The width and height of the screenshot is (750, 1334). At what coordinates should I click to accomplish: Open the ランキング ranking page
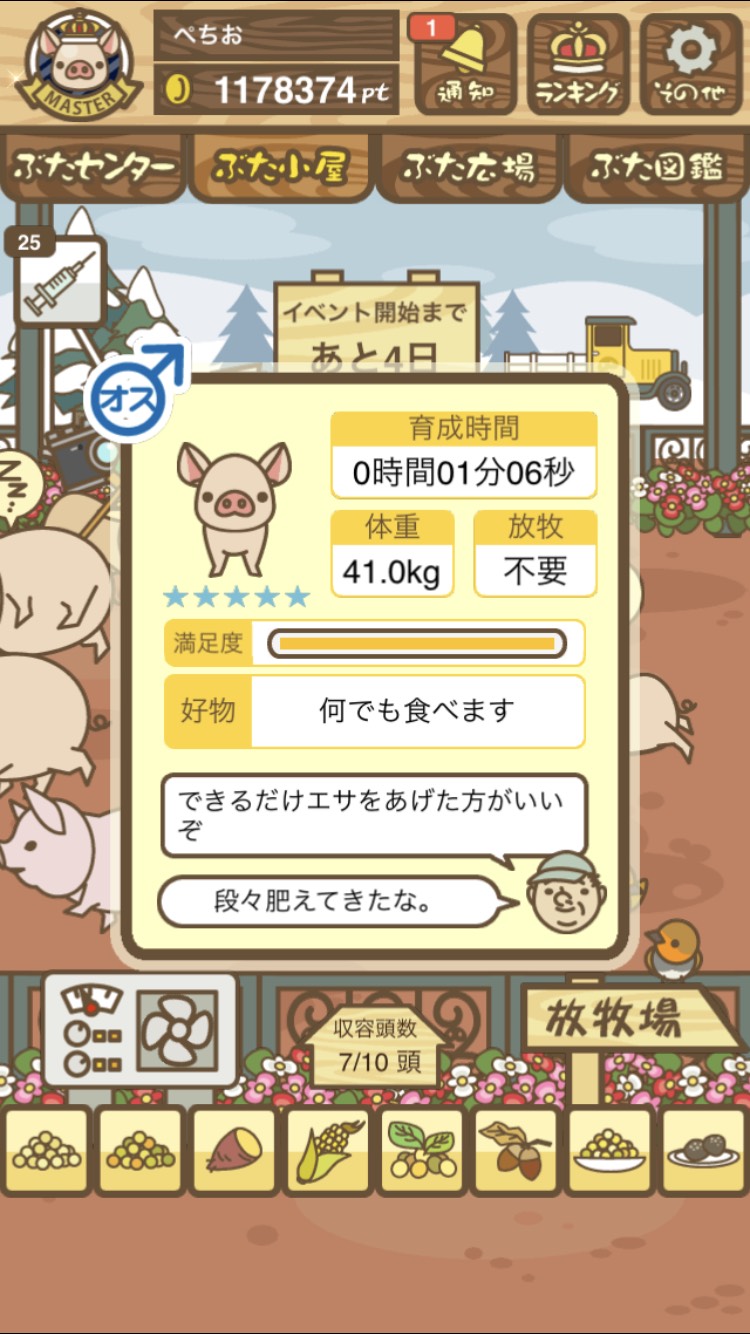(x=578, y=63)
